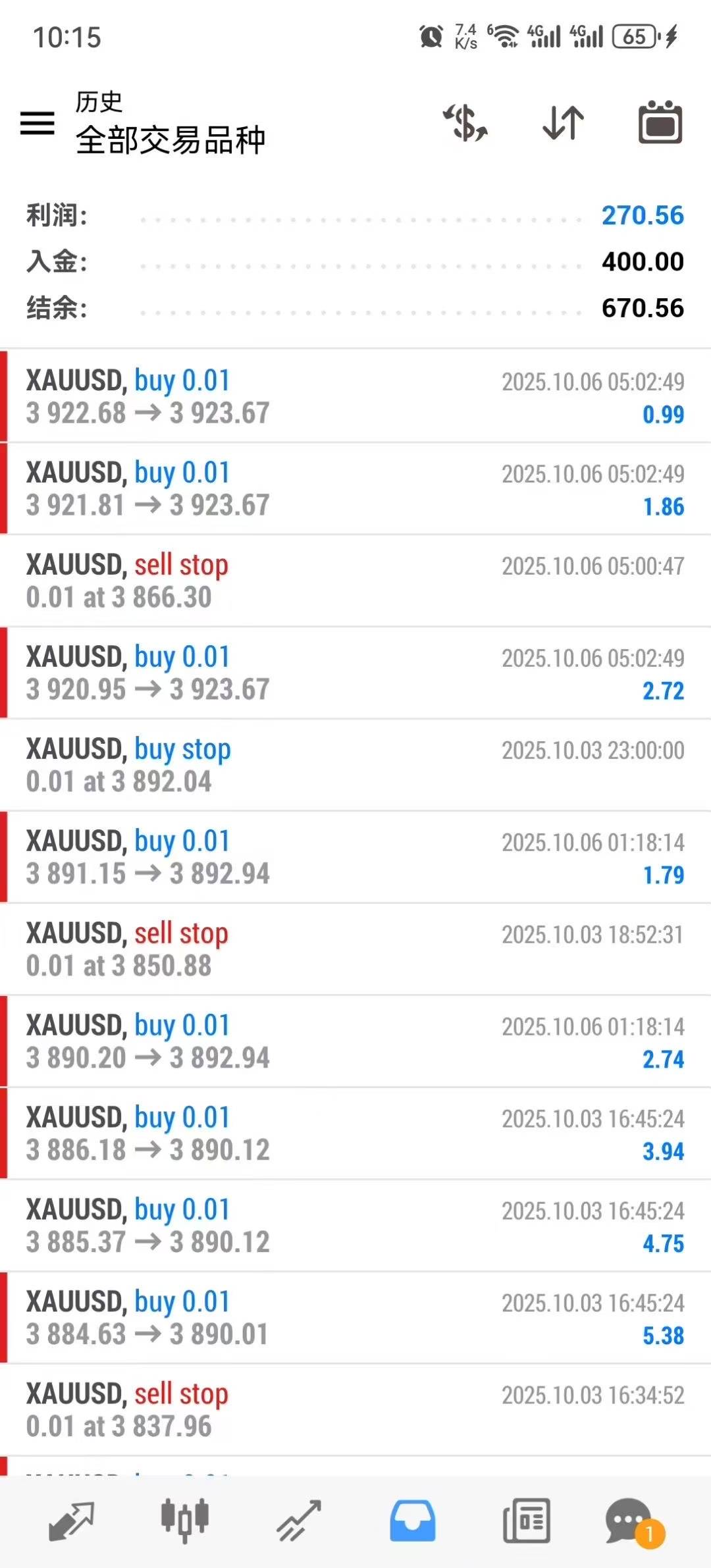Expand the buy stop order at 3 892.04
The image size is (711, 1568).
[x=355, y=765]
